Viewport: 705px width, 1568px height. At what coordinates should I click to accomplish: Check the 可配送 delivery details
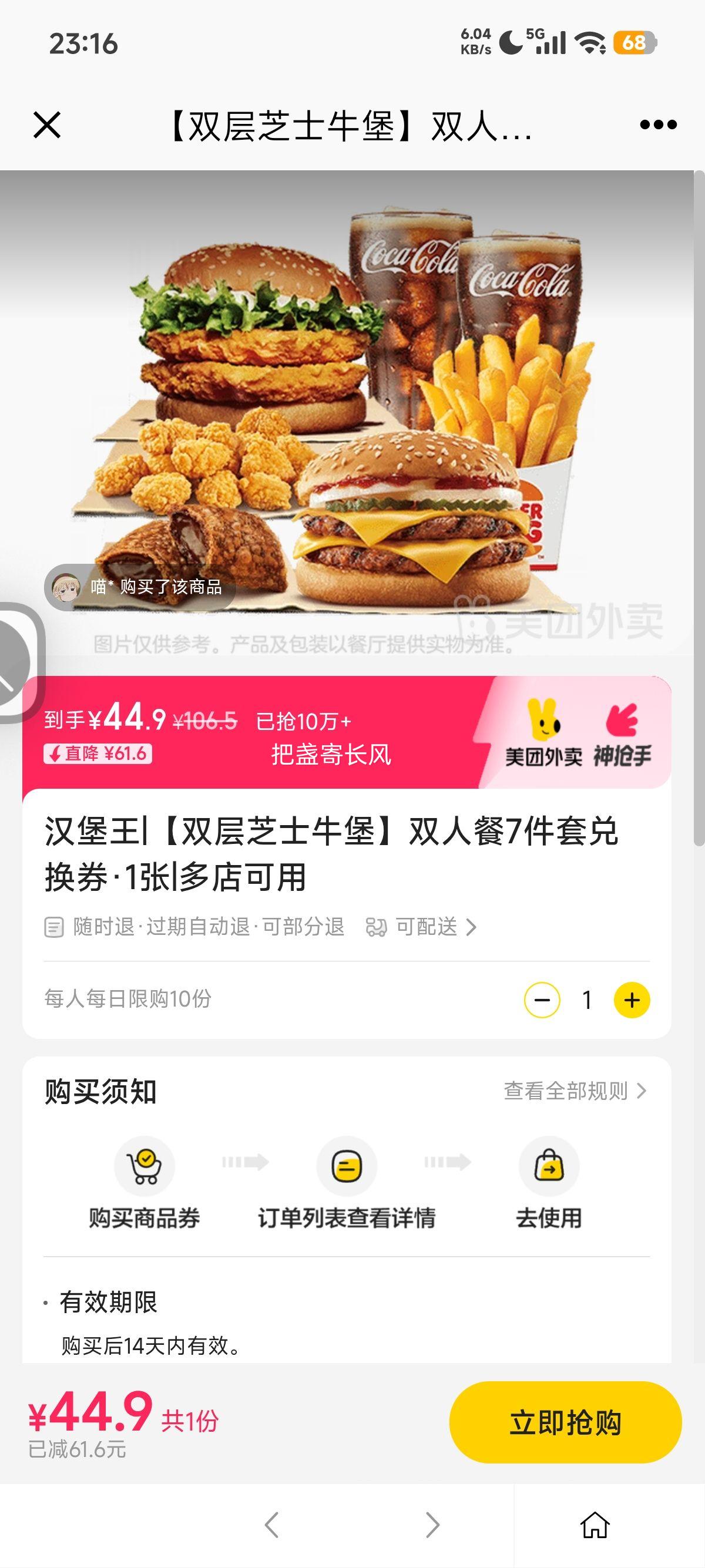[421, 927]
